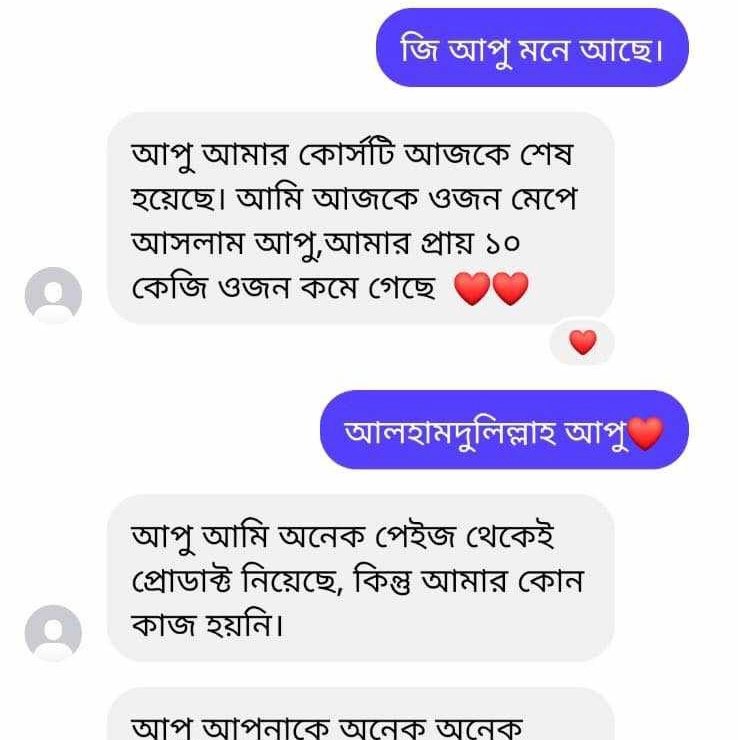738x740 pixels.
Task: Open sender's avatar beside কাজ হয়নি message
Action: 52,633
